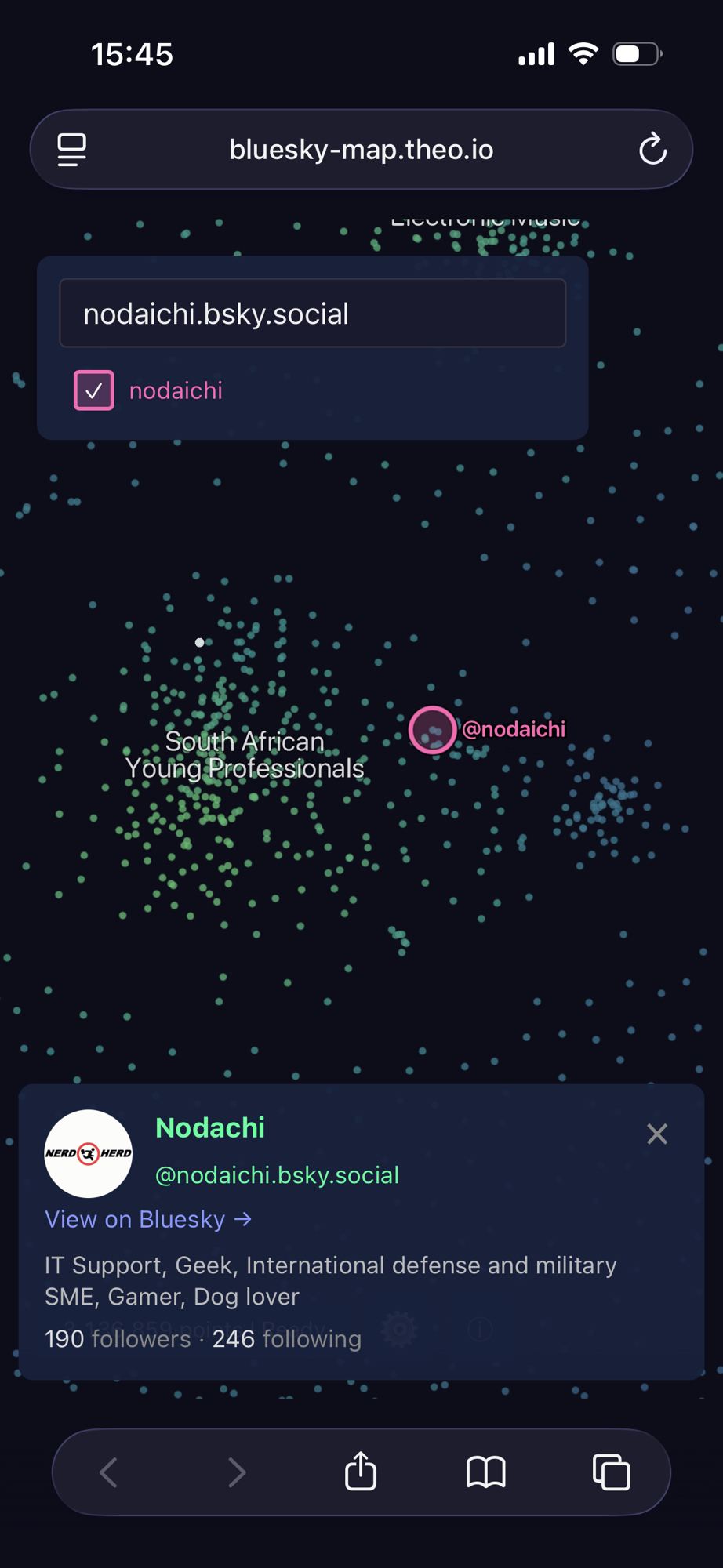Reload the bluesky-map page
This screenshot has width=723, height=1568.
pos(652,149)
